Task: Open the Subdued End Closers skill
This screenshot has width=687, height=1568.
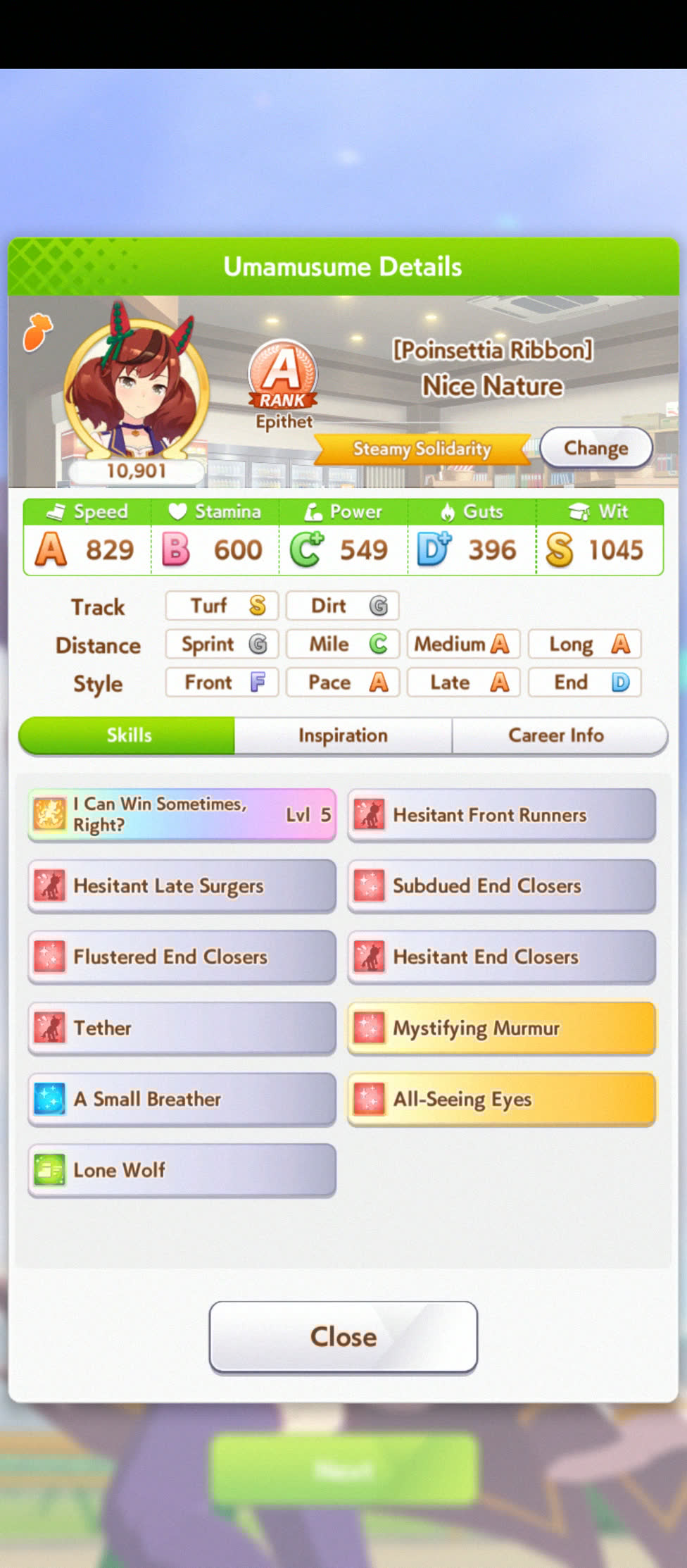Action: pos(501,885)
